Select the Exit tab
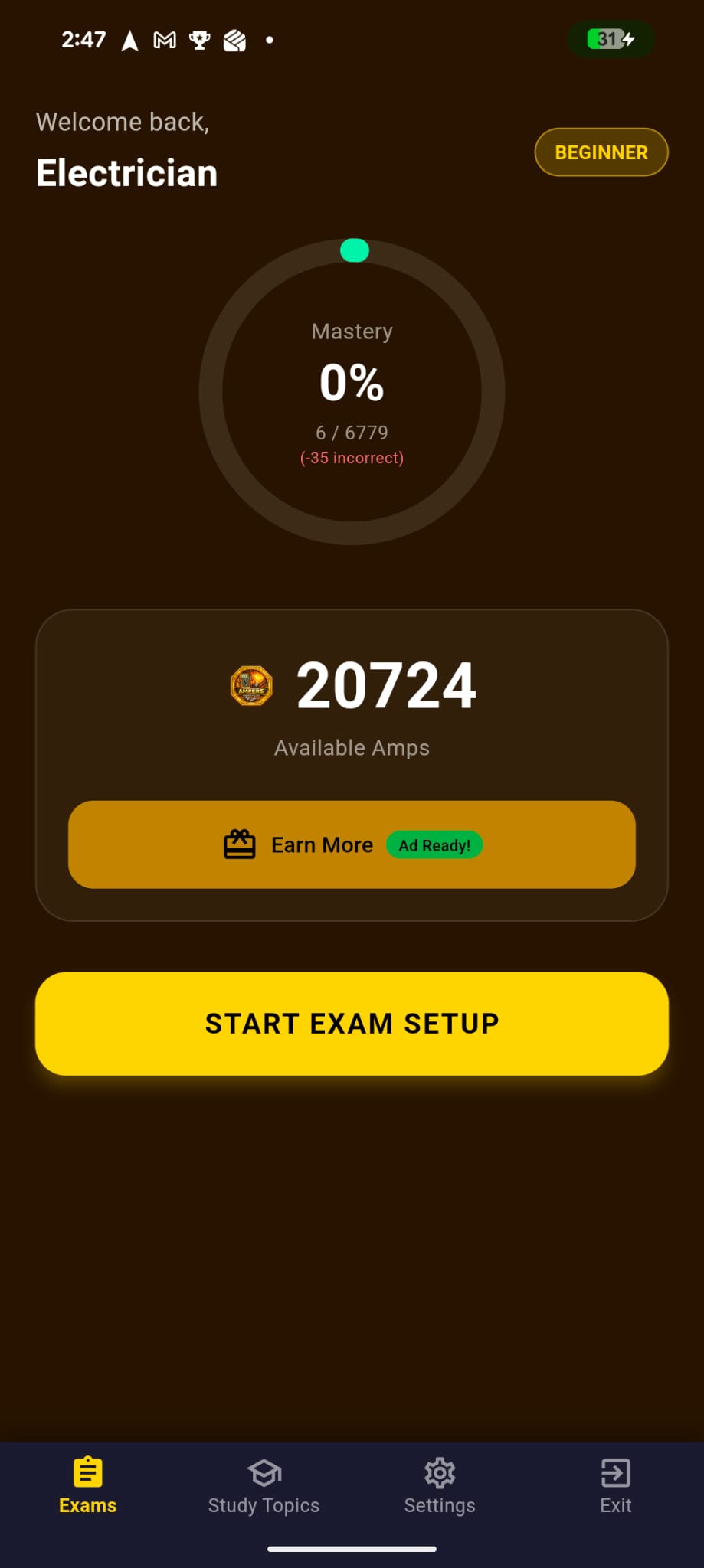 615,1486
